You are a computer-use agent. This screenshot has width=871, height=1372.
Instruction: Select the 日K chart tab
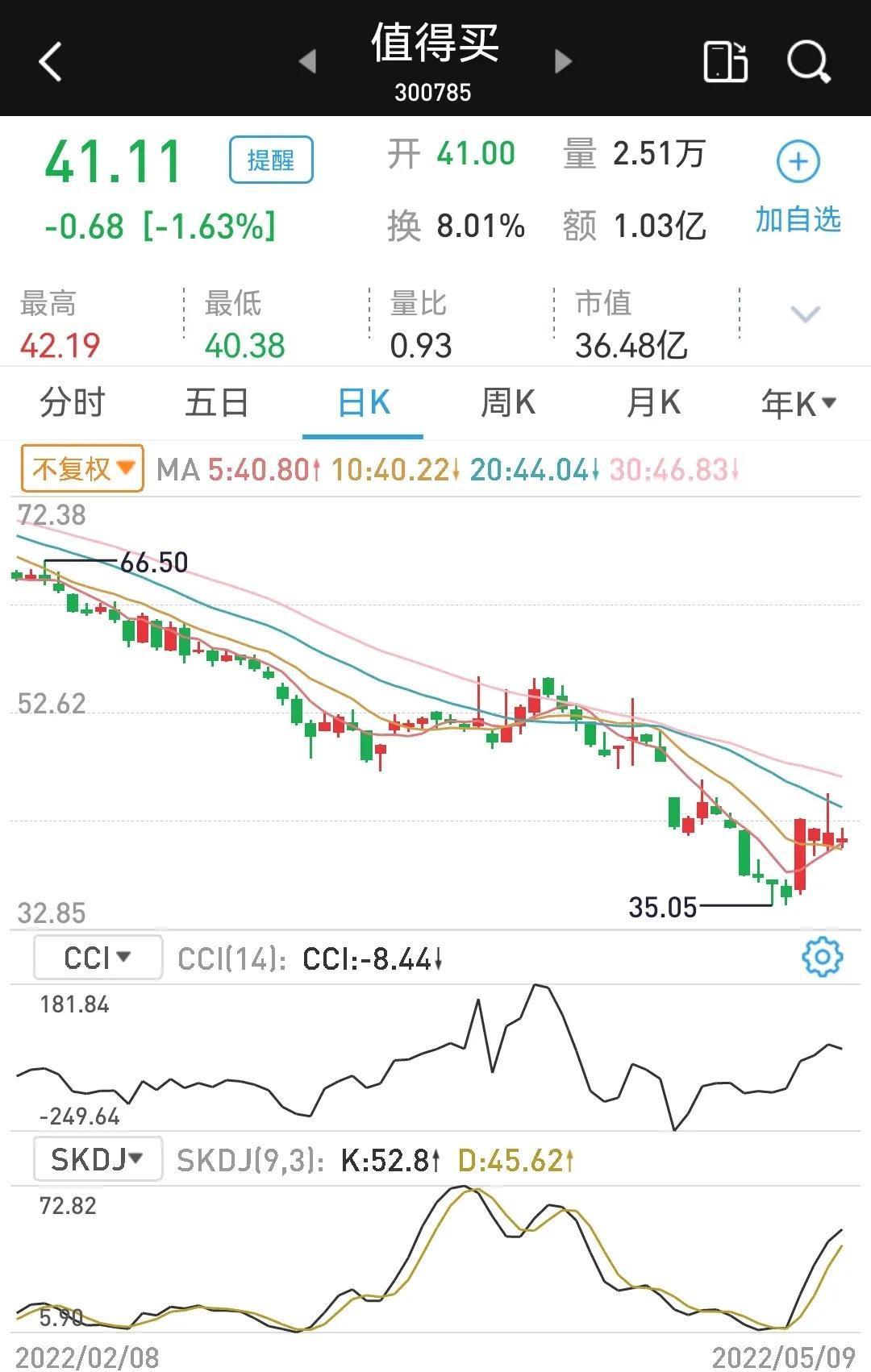[363, 402]
